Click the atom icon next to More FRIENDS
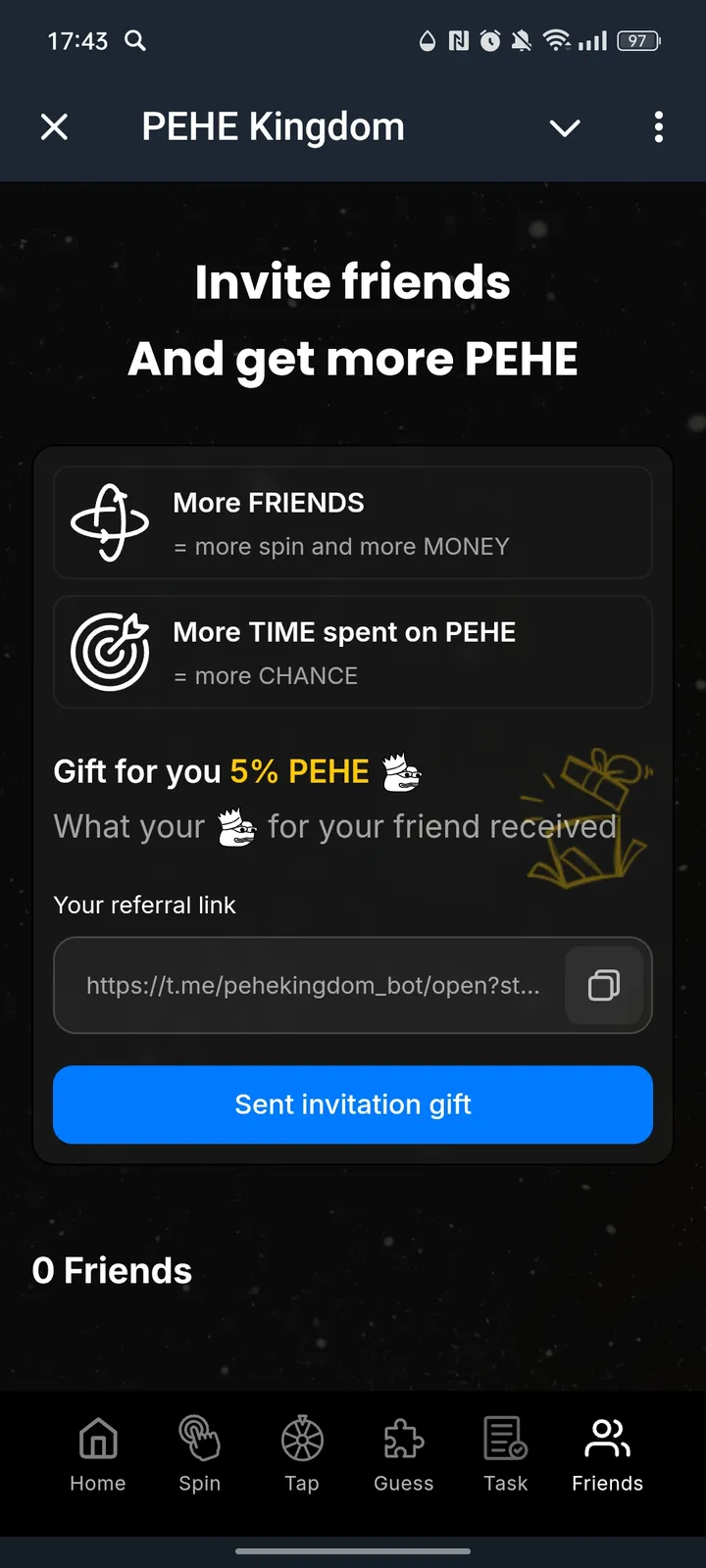The image size is (706, 1568). point(110,521)
